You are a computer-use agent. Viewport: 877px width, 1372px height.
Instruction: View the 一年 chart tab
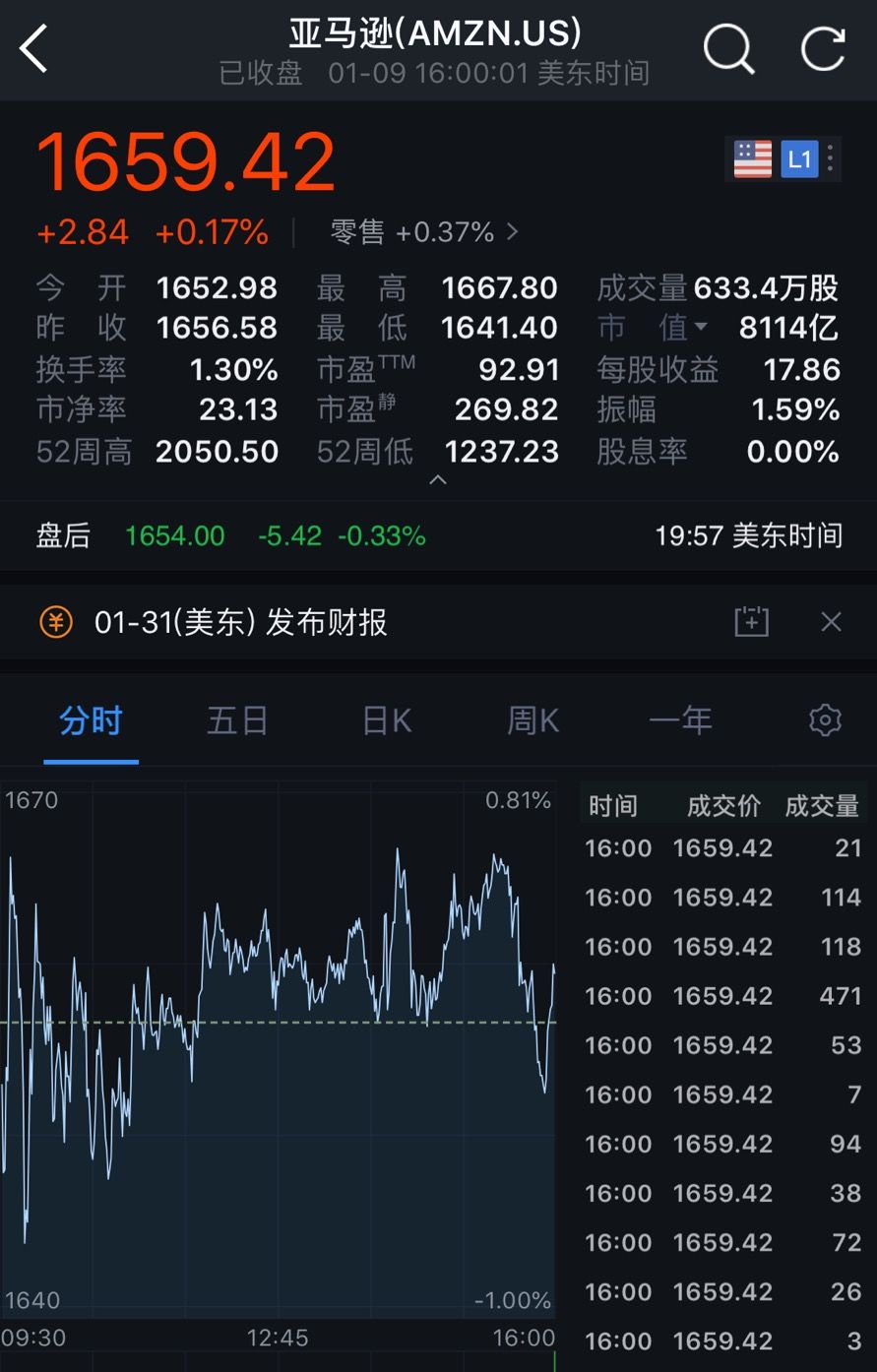click(680, 721)
